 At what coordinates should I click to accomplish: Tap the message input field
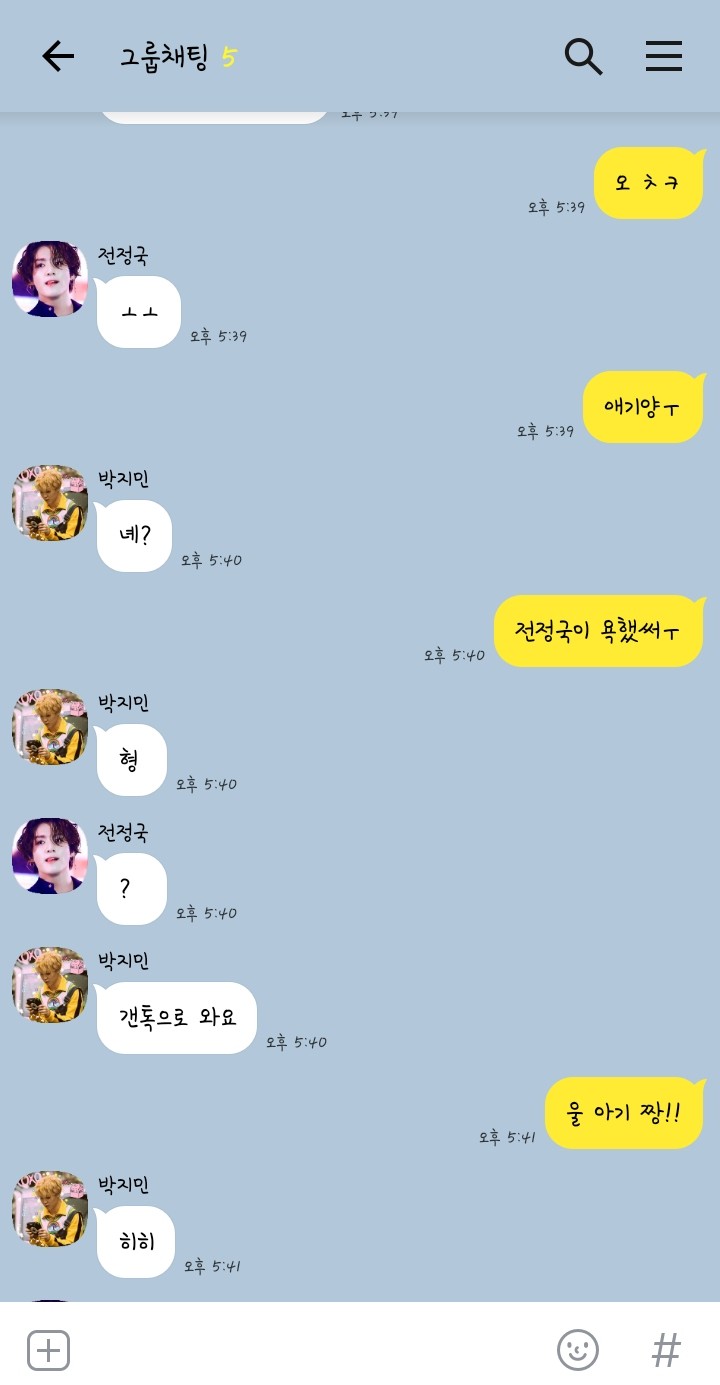click(x=310, y=1350)
